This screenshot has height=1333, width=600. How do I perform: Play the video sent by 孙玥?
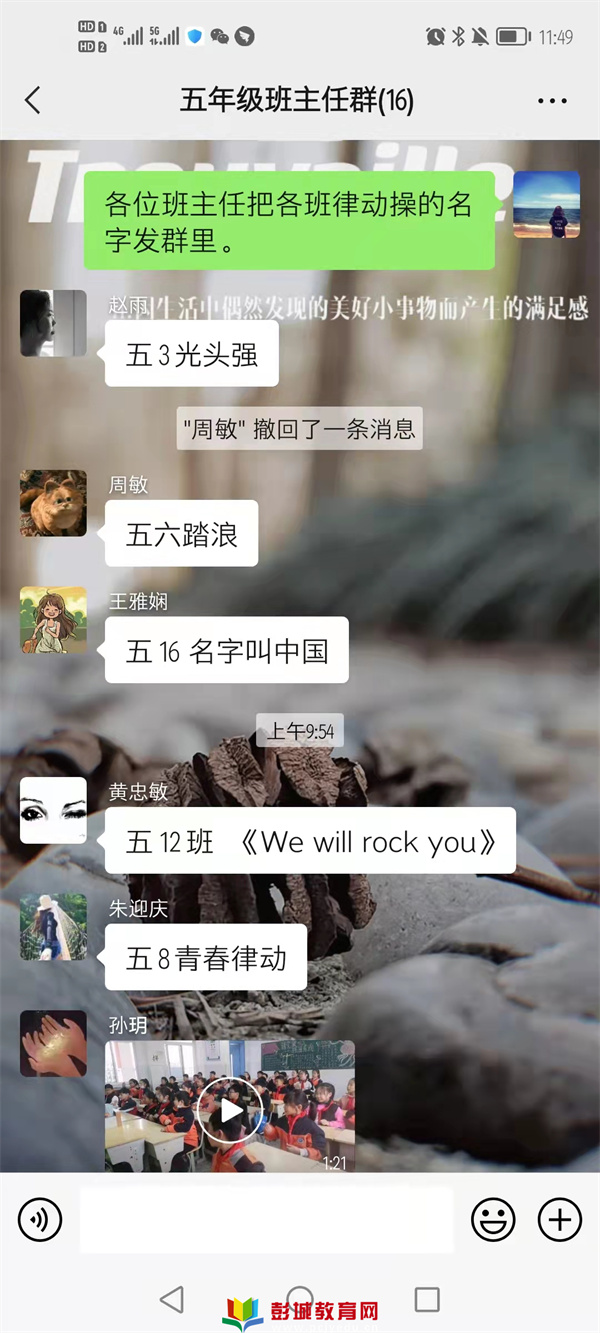click(x=230, y=1110)
